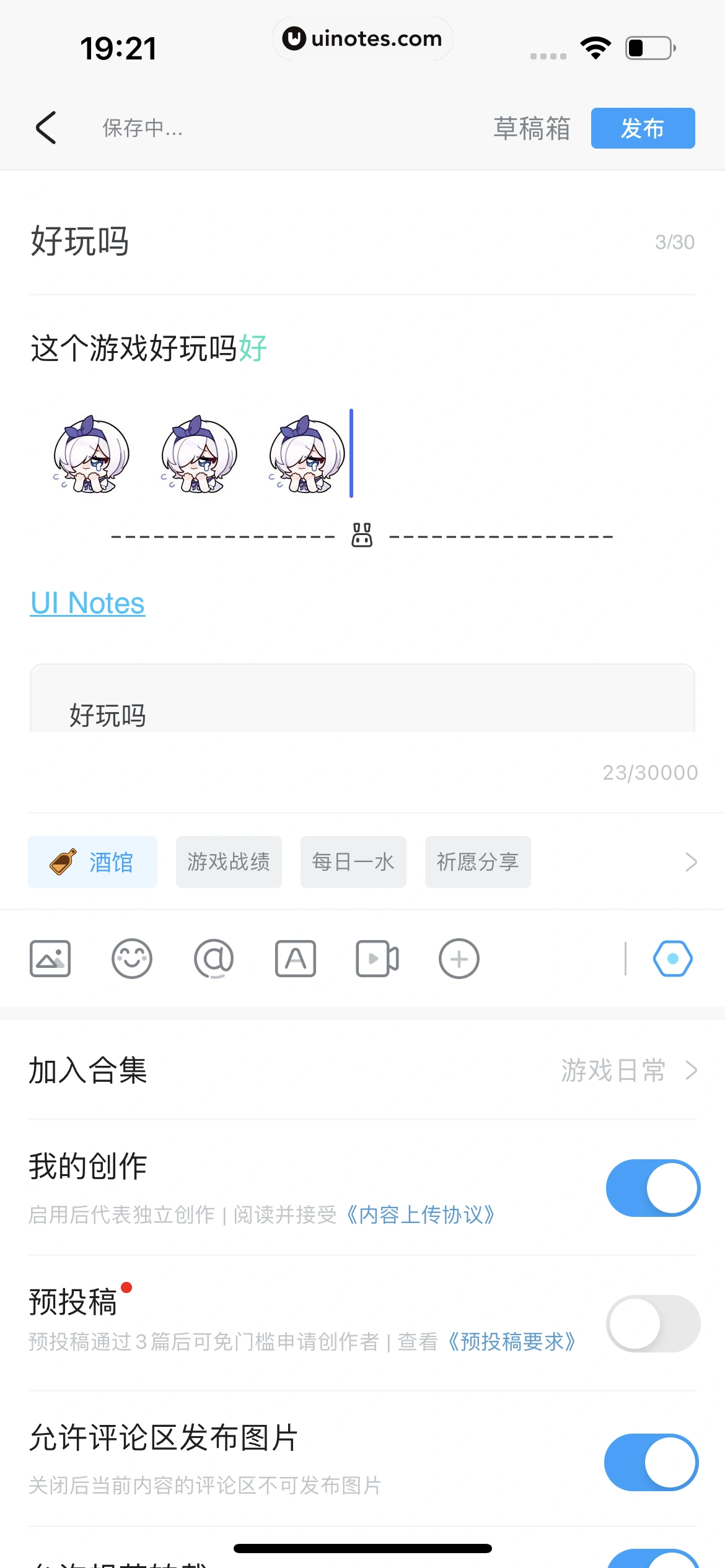The width and height of the screenshot is (725, 1568).
Task: Go back using the top-left arrow
Action: (x=46, y=128)
